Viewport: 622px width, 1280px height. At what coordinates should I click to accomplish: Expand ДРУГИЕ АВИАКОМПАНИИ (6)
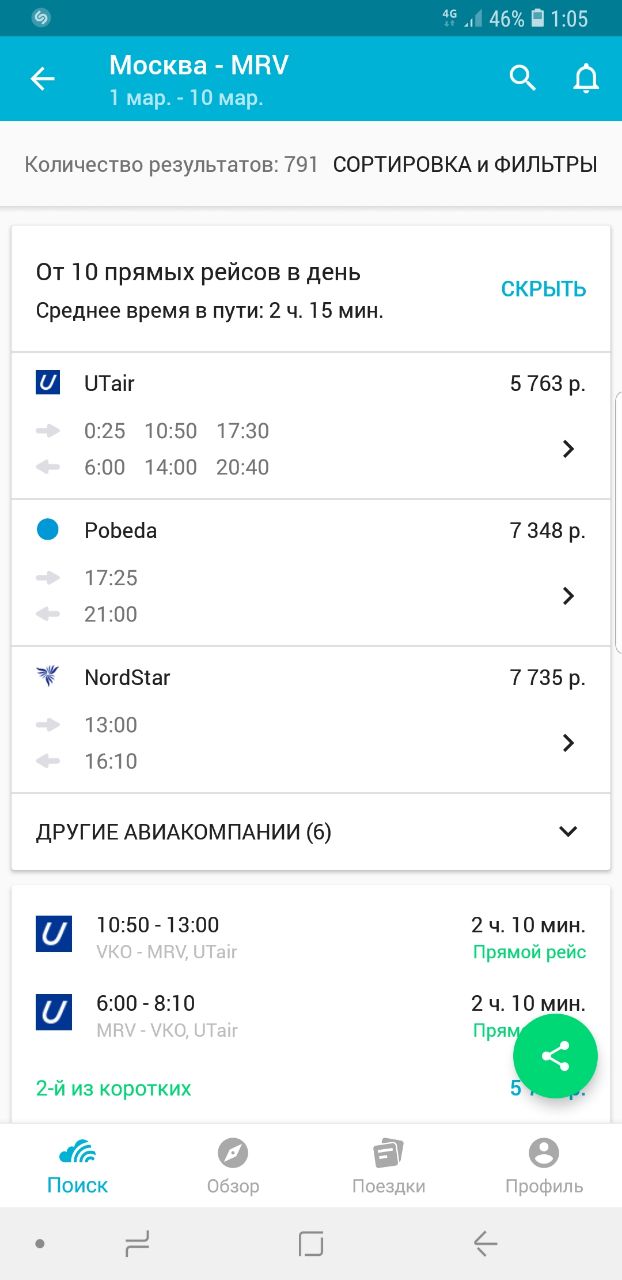[311, 831]
